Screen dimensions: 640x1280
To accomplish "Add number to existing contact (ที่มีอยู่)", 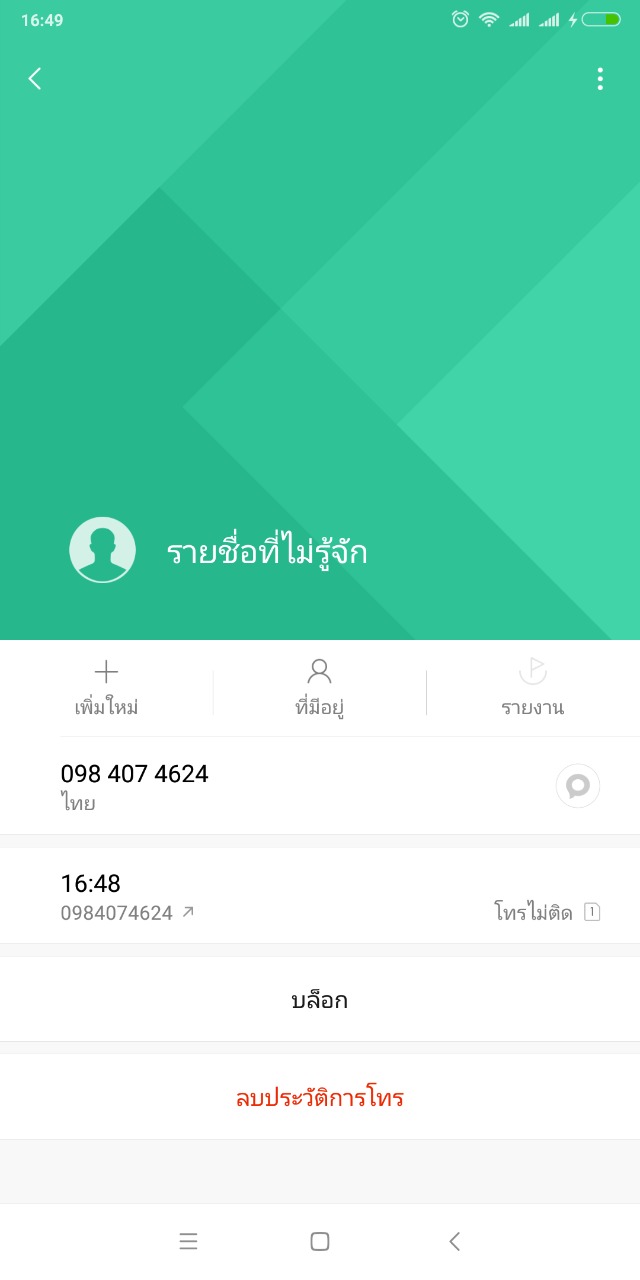I will (x=320, y=687).
